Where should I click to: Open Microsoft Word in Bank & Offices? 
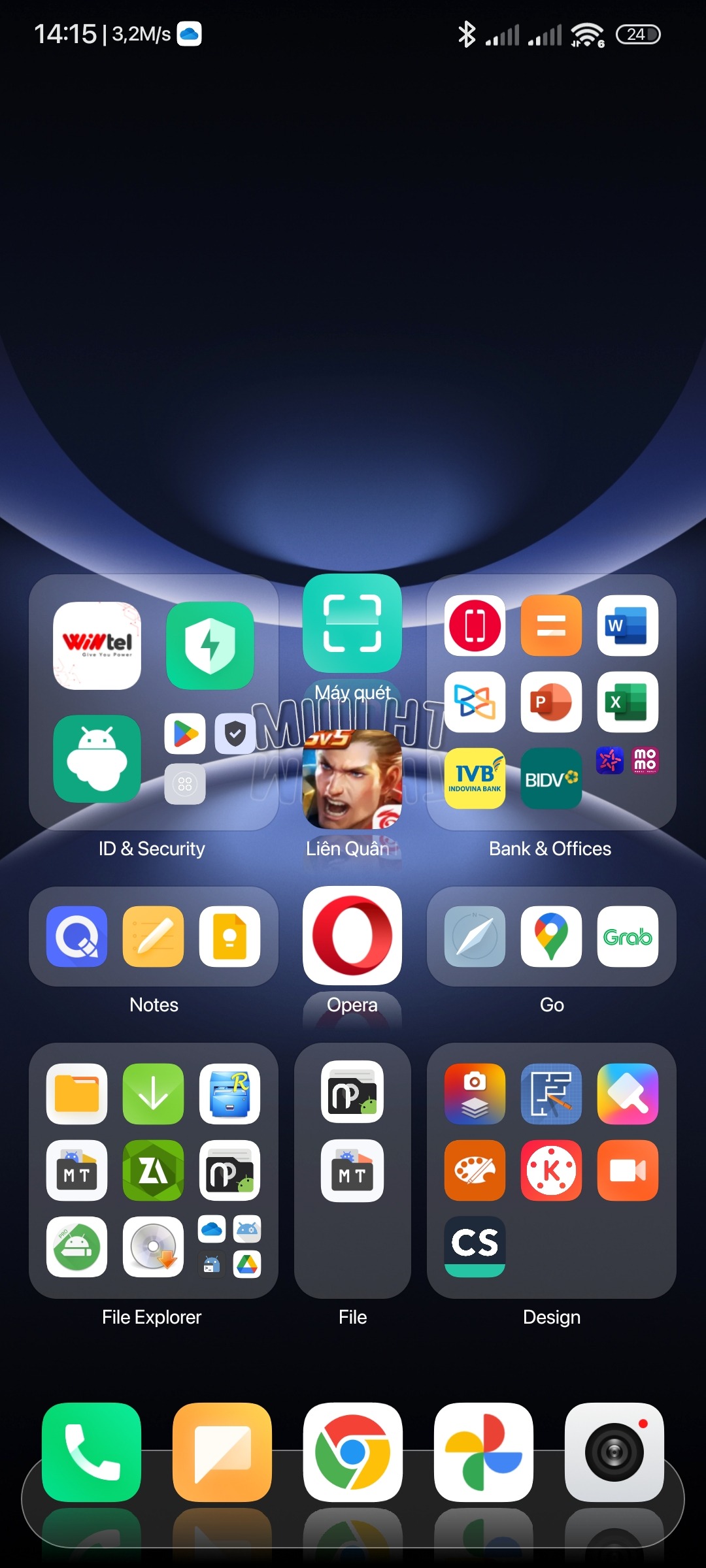tap(627, 625)
